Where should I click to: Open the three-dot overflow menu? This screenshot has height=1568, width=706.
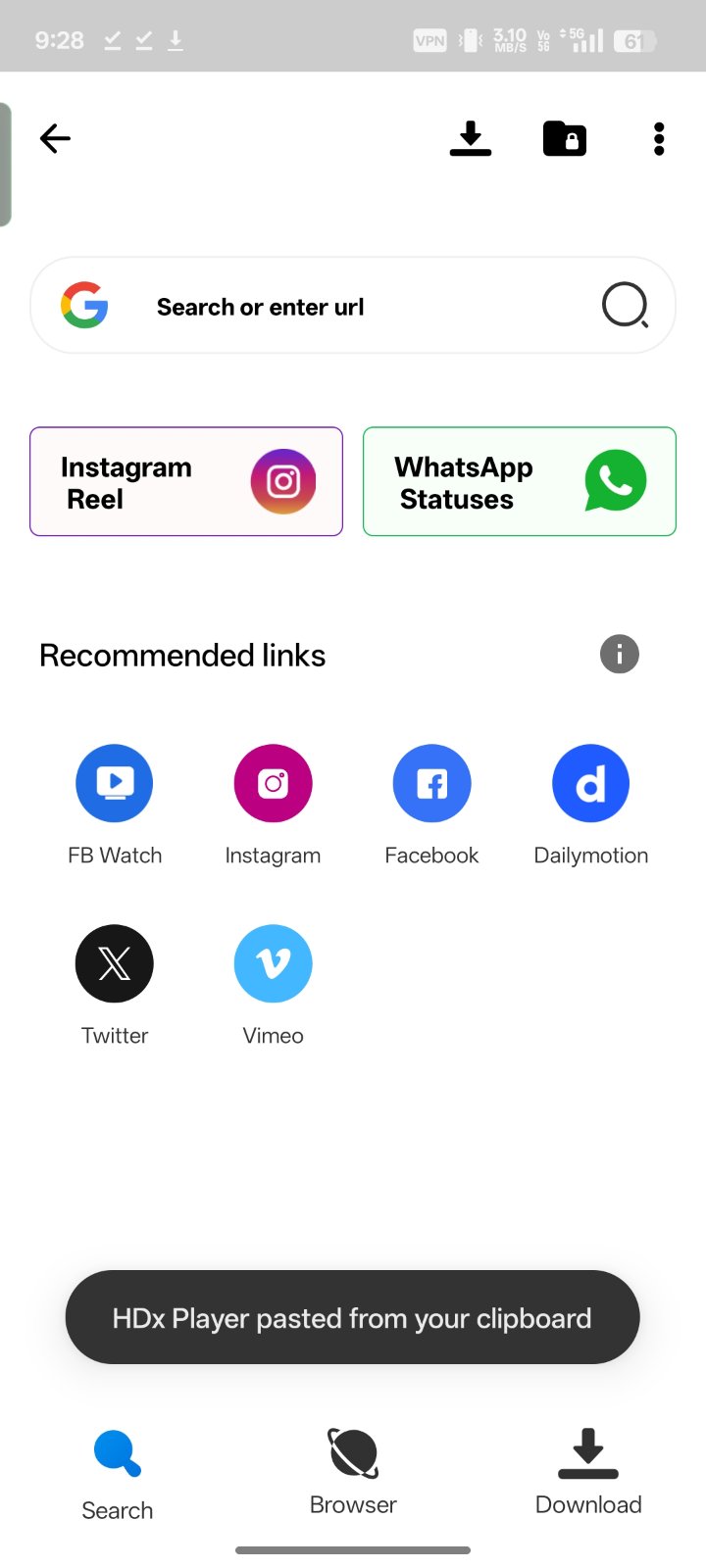click(x=659, y=139)
